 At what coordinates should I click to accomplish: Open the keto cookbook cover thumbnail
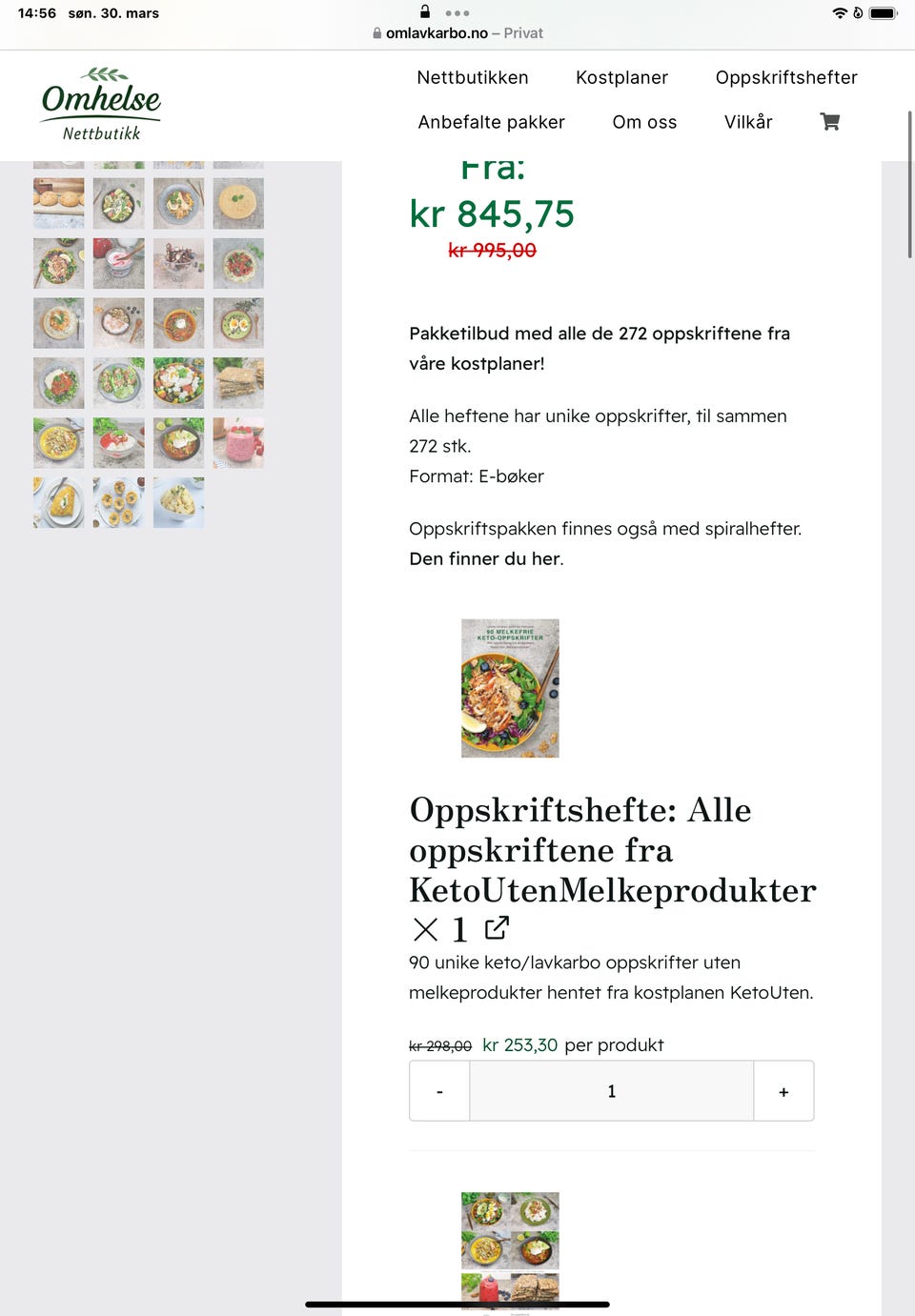(510, 688)
